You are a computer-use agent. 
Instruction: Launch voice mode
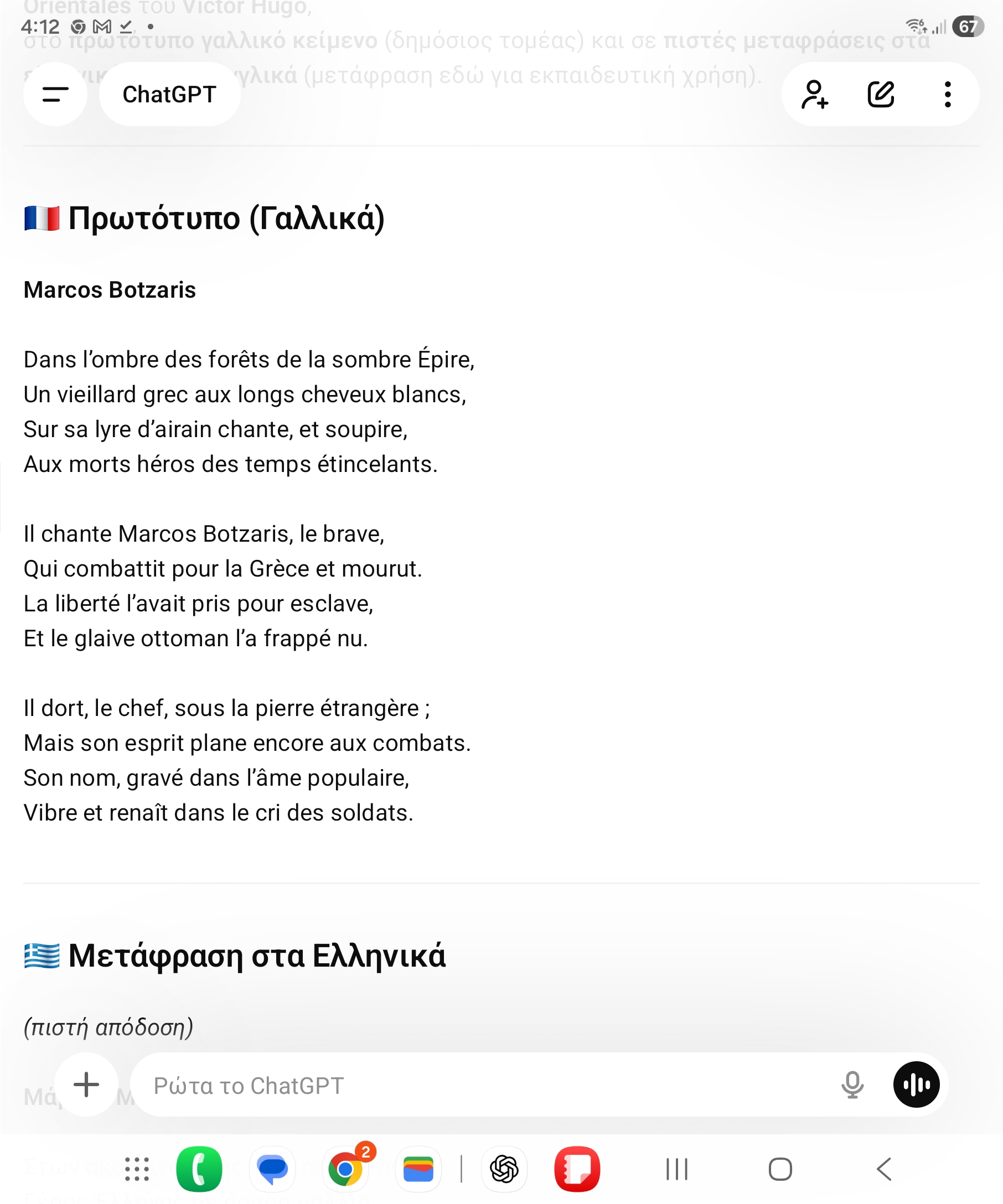click(916, 1084)
